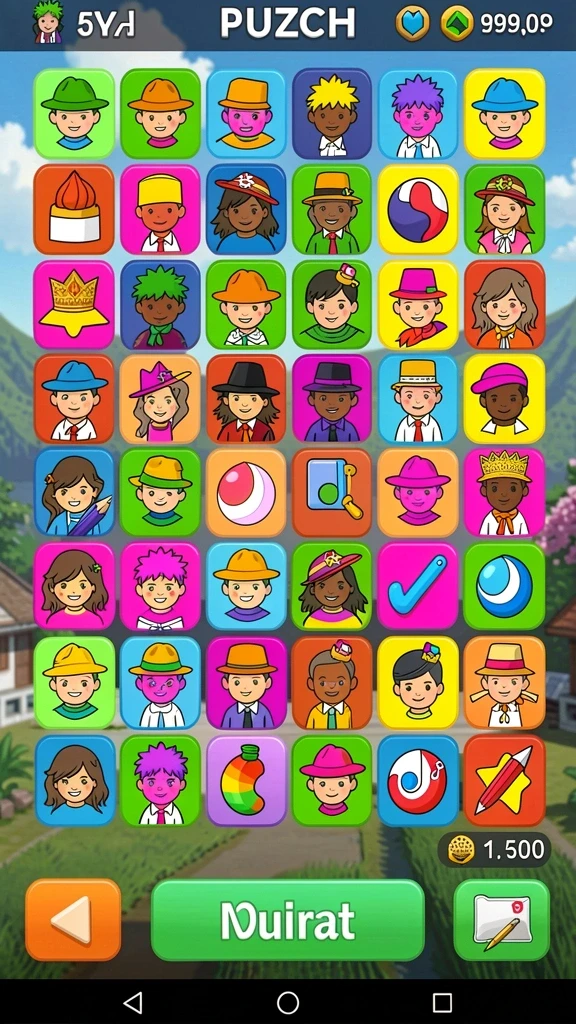Screen dimensions: 576x1024
Task: Choose the music note disc tile
Action: pyautogui.click(x=418, y=780)
